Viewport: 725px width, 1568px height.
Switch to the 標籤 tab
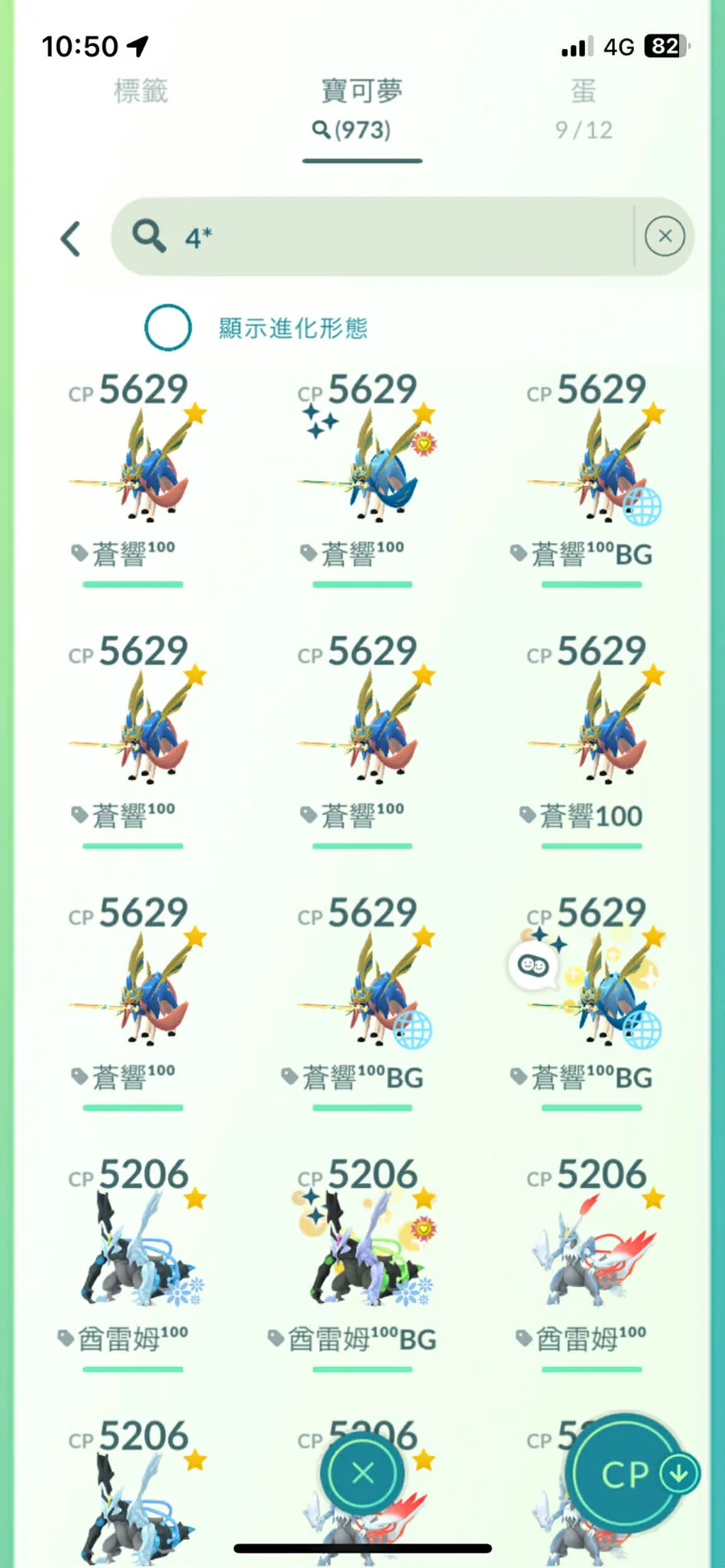(x=141, y=92)
